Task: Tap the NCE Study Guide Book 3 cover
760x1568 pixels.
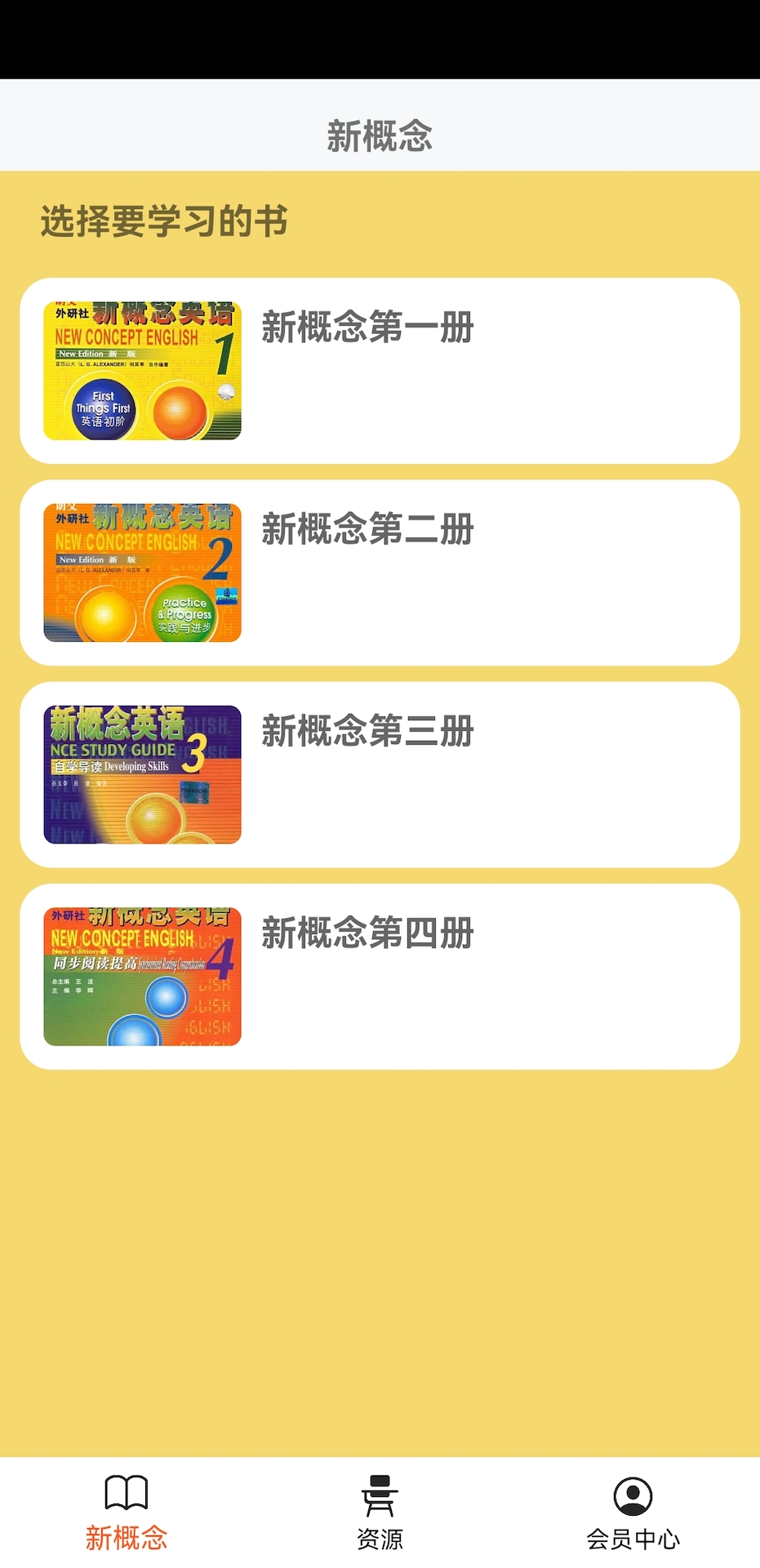Action: point(142,773)
